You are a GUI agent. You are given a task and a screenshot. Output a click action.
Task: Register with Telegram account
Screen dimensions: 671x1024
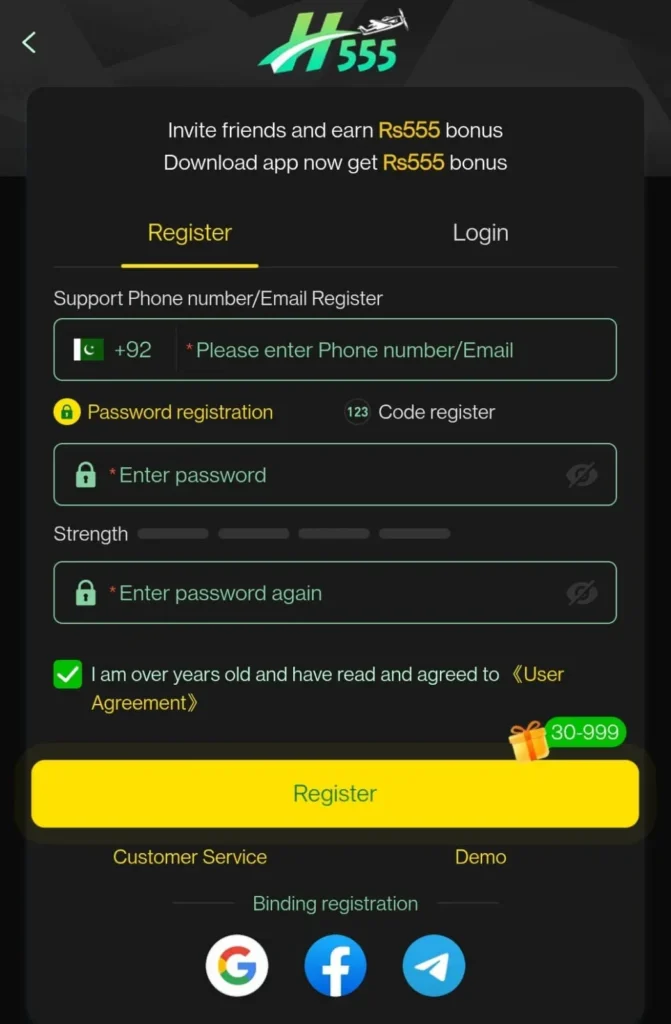[x=434, y=966]
